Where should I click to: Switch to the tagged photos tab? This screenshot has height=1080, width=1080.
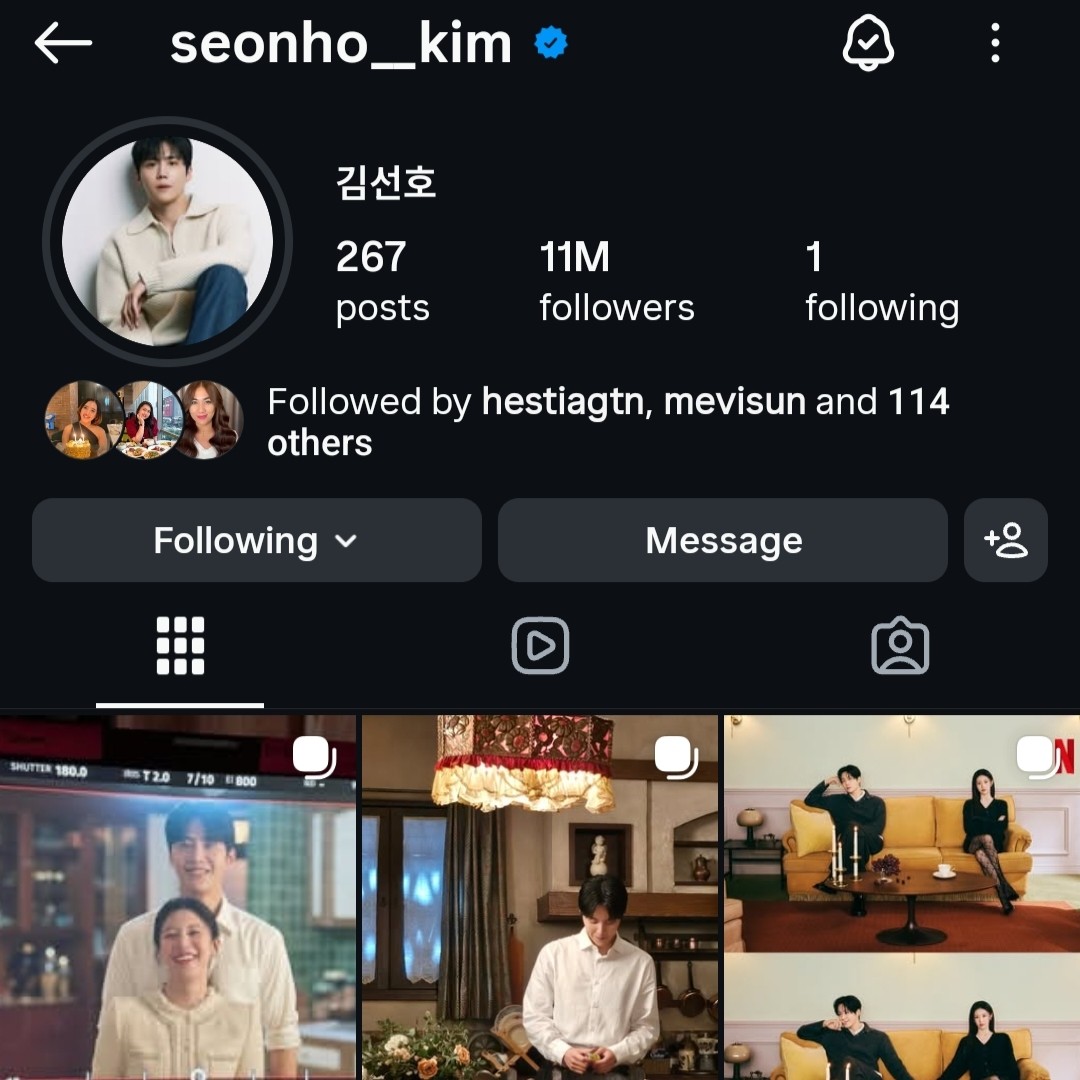tap(900, 646)
